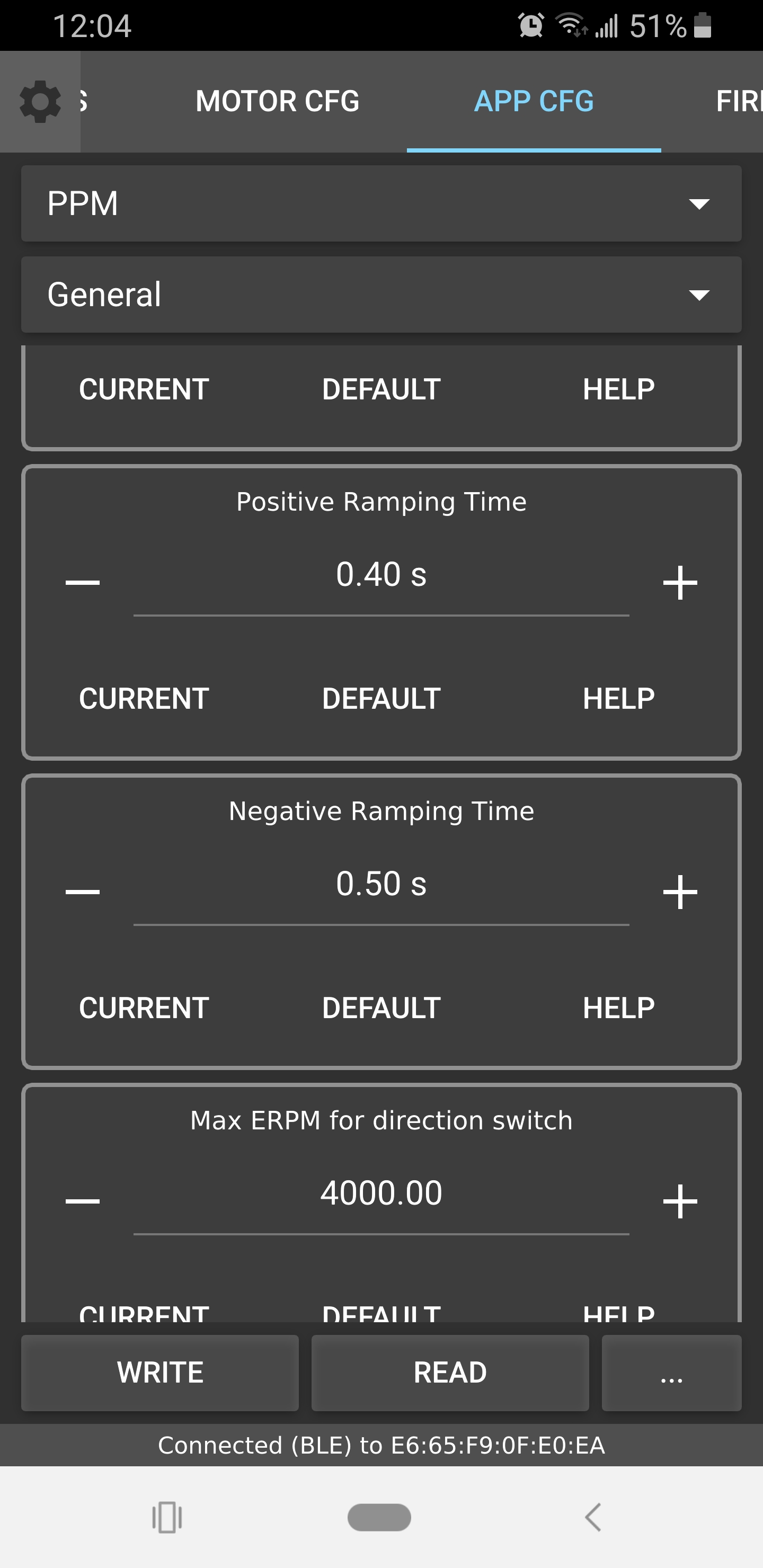Increase Positive Ramping Time with plus

coord(680,583)
